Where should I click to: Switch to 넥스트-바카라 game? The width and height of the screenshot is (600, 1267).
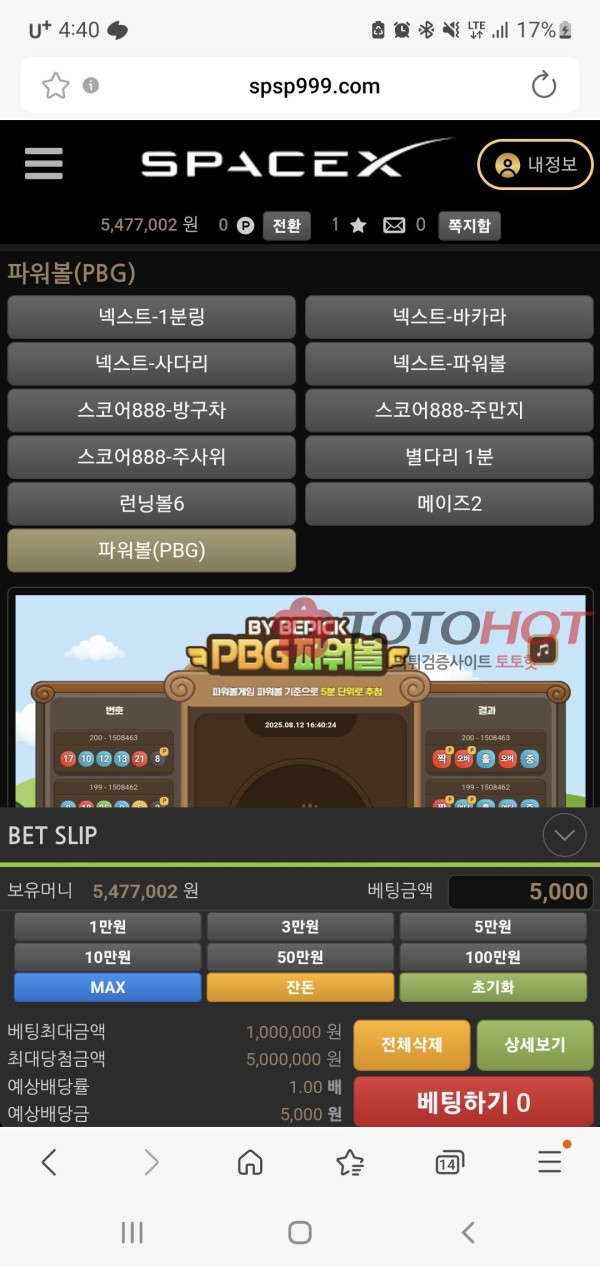pyautogui.click(x=449, y=317)
